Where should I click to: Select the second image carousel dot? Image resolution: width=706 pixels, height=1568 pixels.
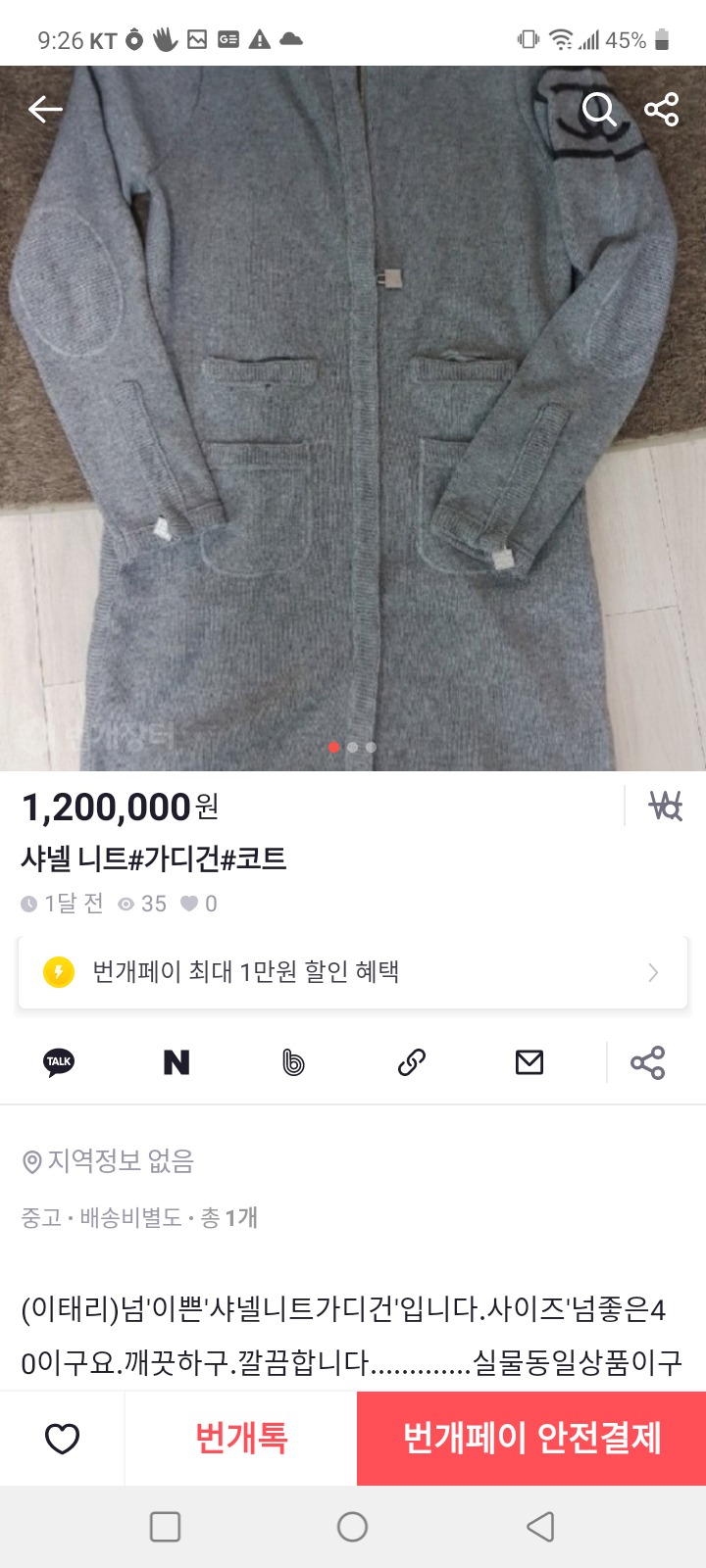coord(353,747)
